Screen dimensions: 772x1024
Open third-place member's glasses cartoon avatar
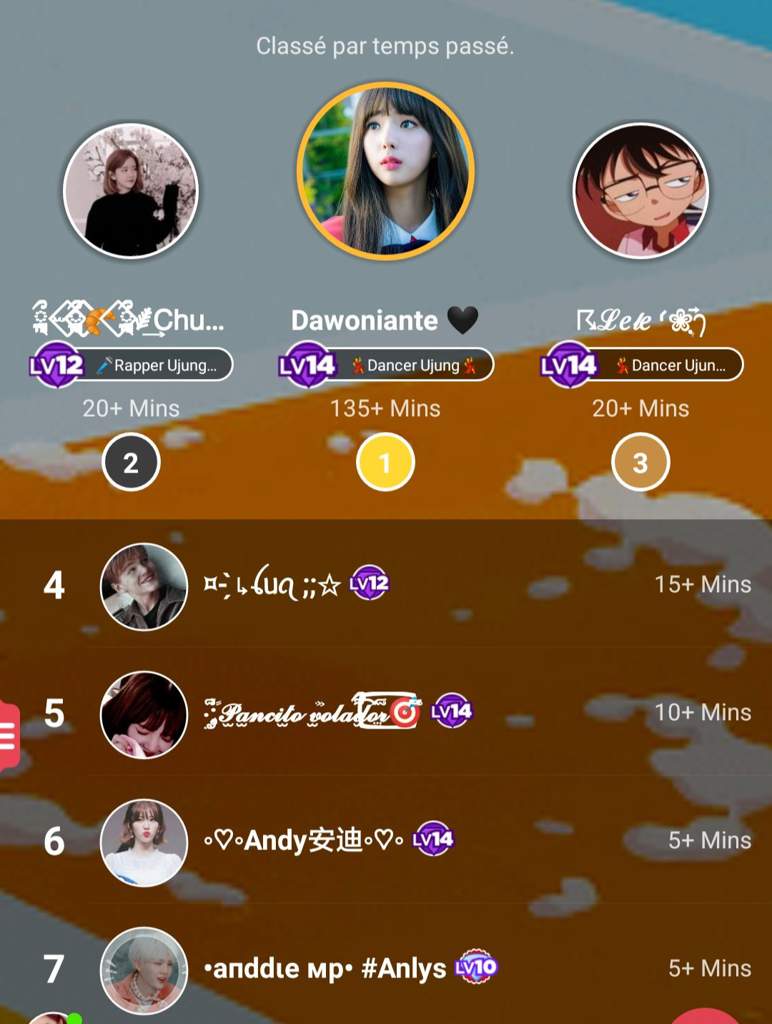(640, 190)
